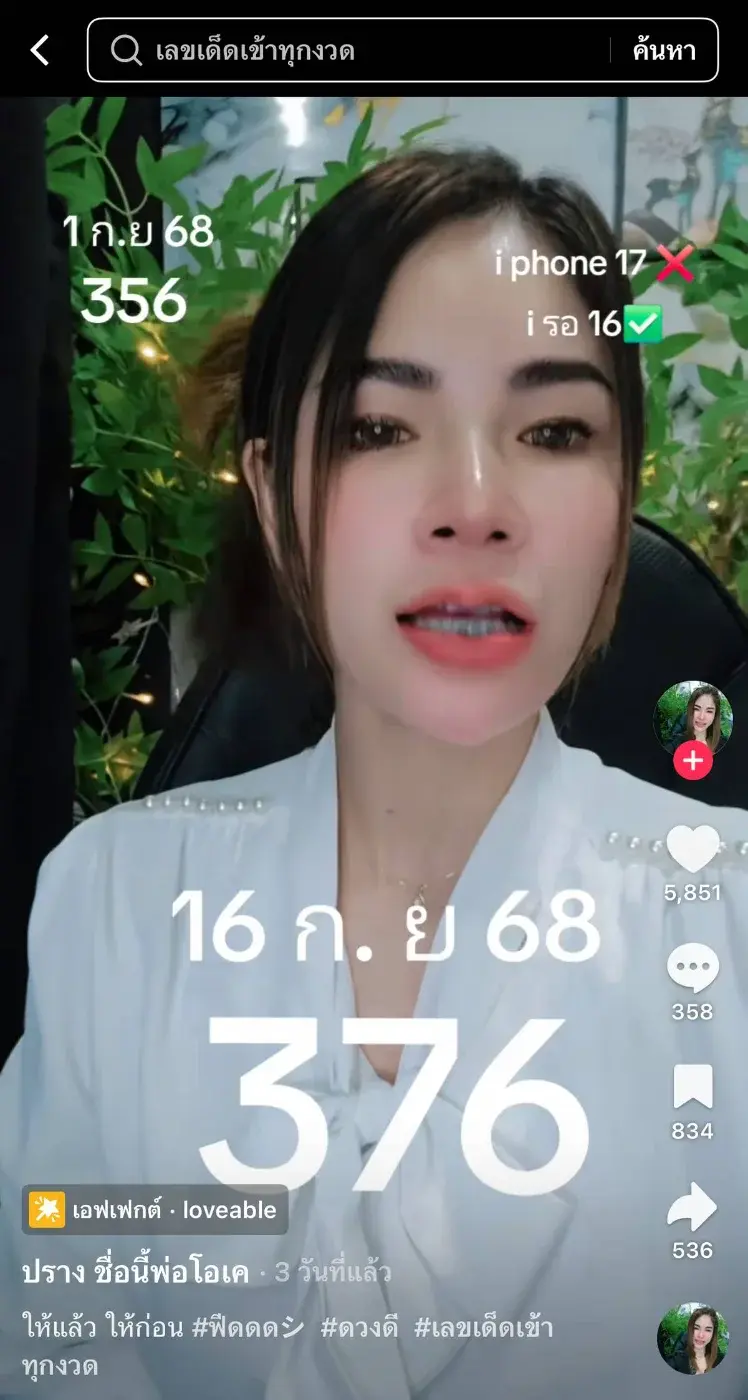Open the creator's profile picture

(692, 718)
